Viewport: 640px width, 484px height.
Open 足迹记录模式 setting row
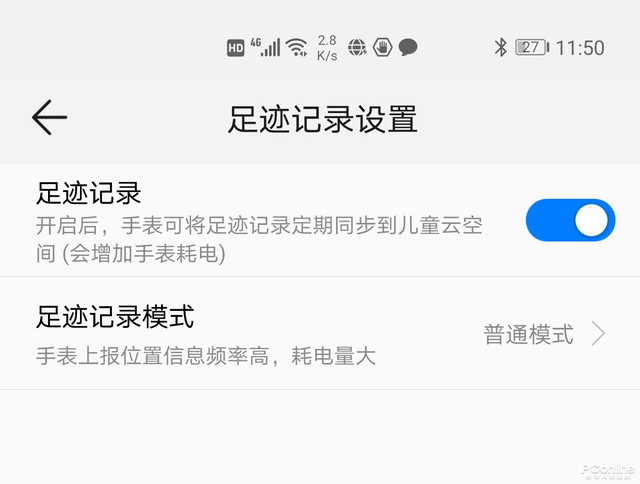coord(320,334)
